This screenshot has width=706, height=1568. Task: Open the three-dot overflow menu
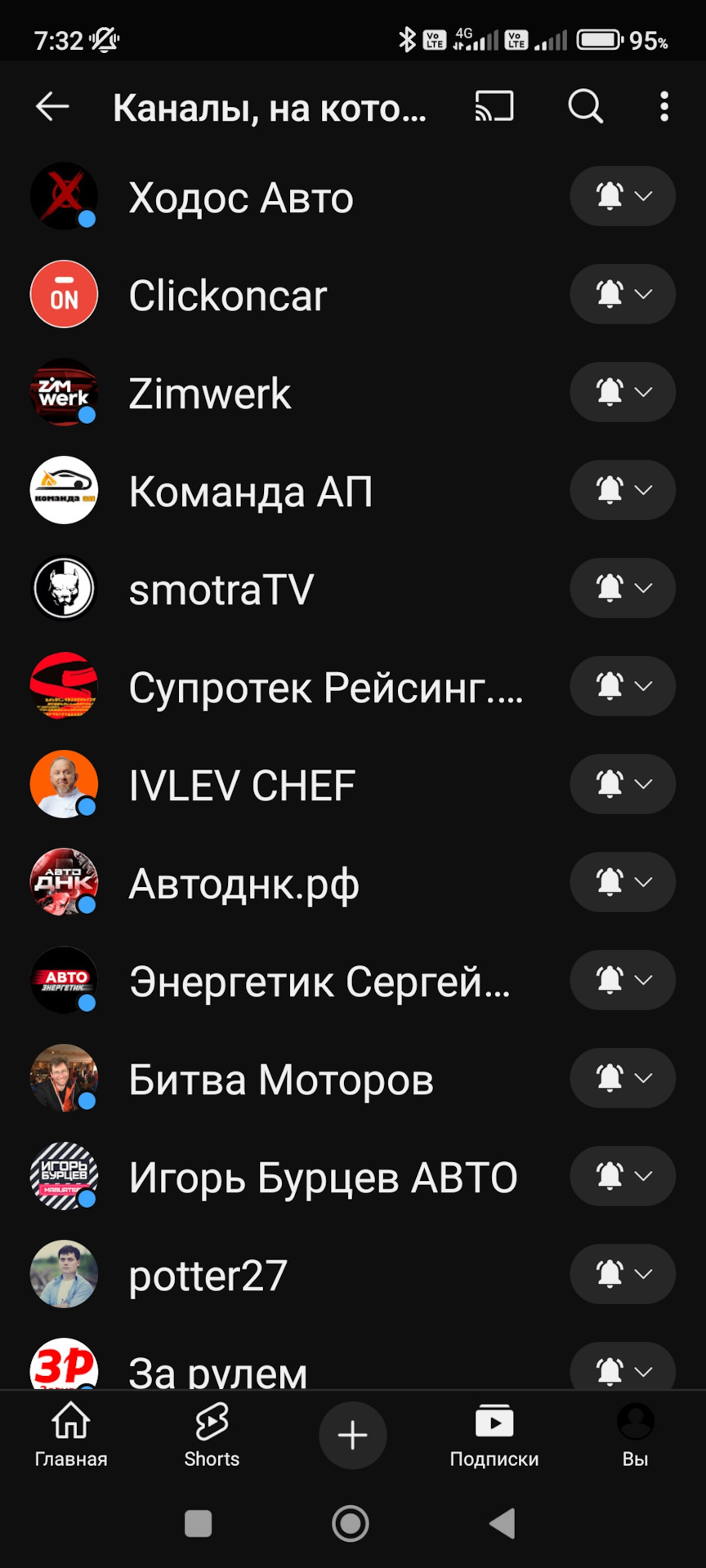pyautogui.click(x=664, y=107)
